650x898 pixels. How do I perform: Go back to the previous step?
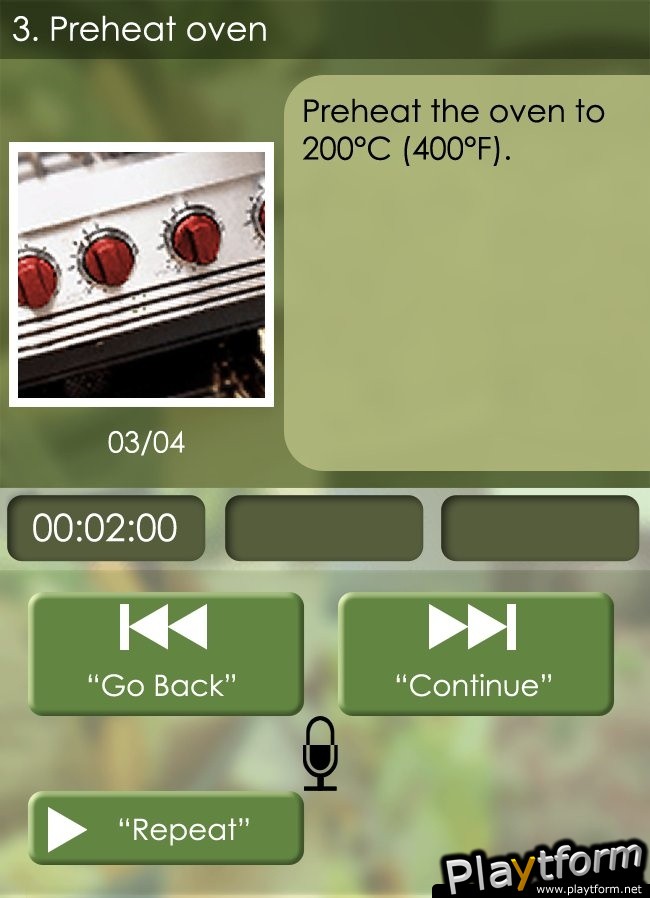tap(165, 653)
